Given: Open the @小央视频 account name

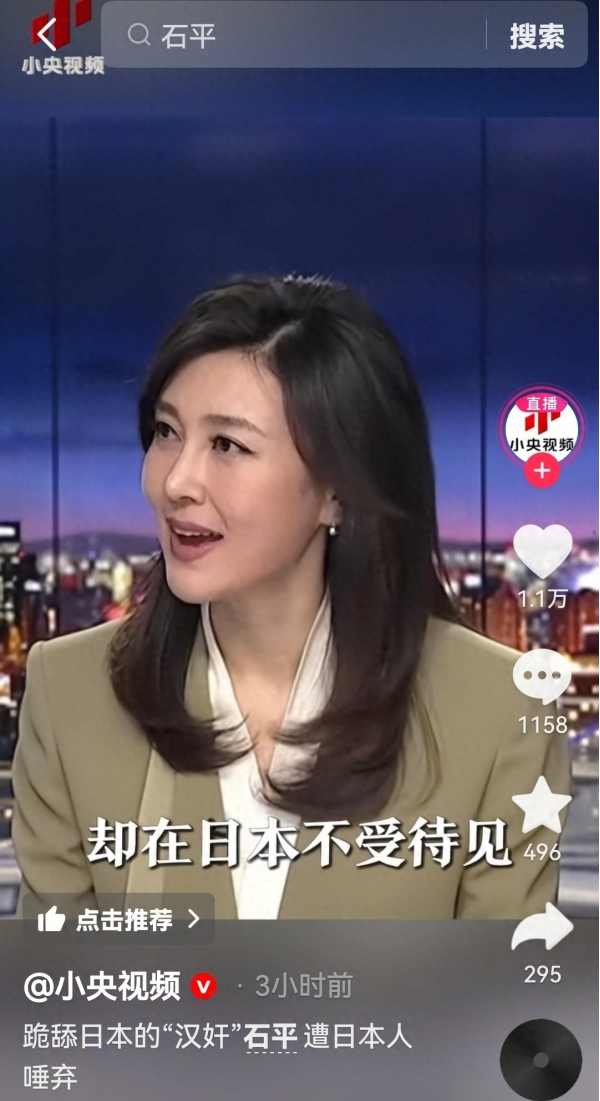Looking at the screenshot, I should coord(102,986).
